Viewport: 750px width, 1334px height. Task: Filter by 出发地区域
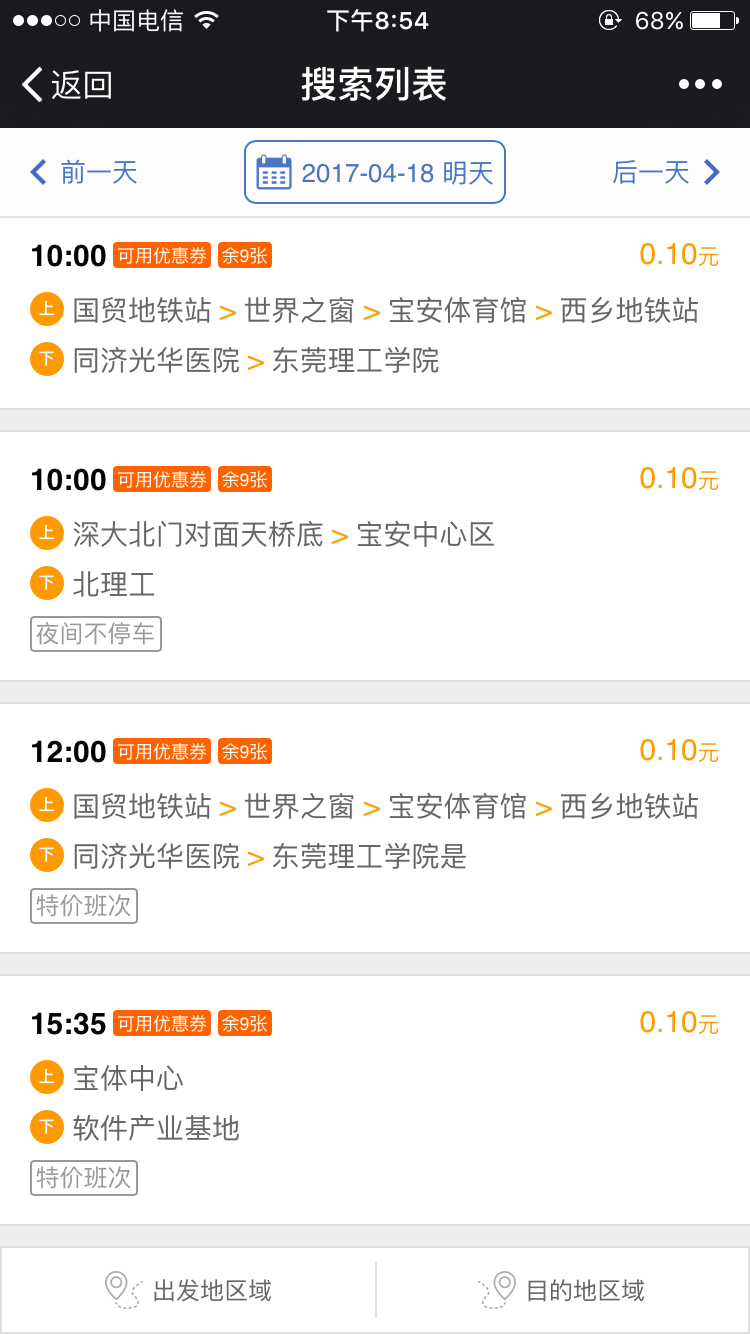coord(188,1290)
